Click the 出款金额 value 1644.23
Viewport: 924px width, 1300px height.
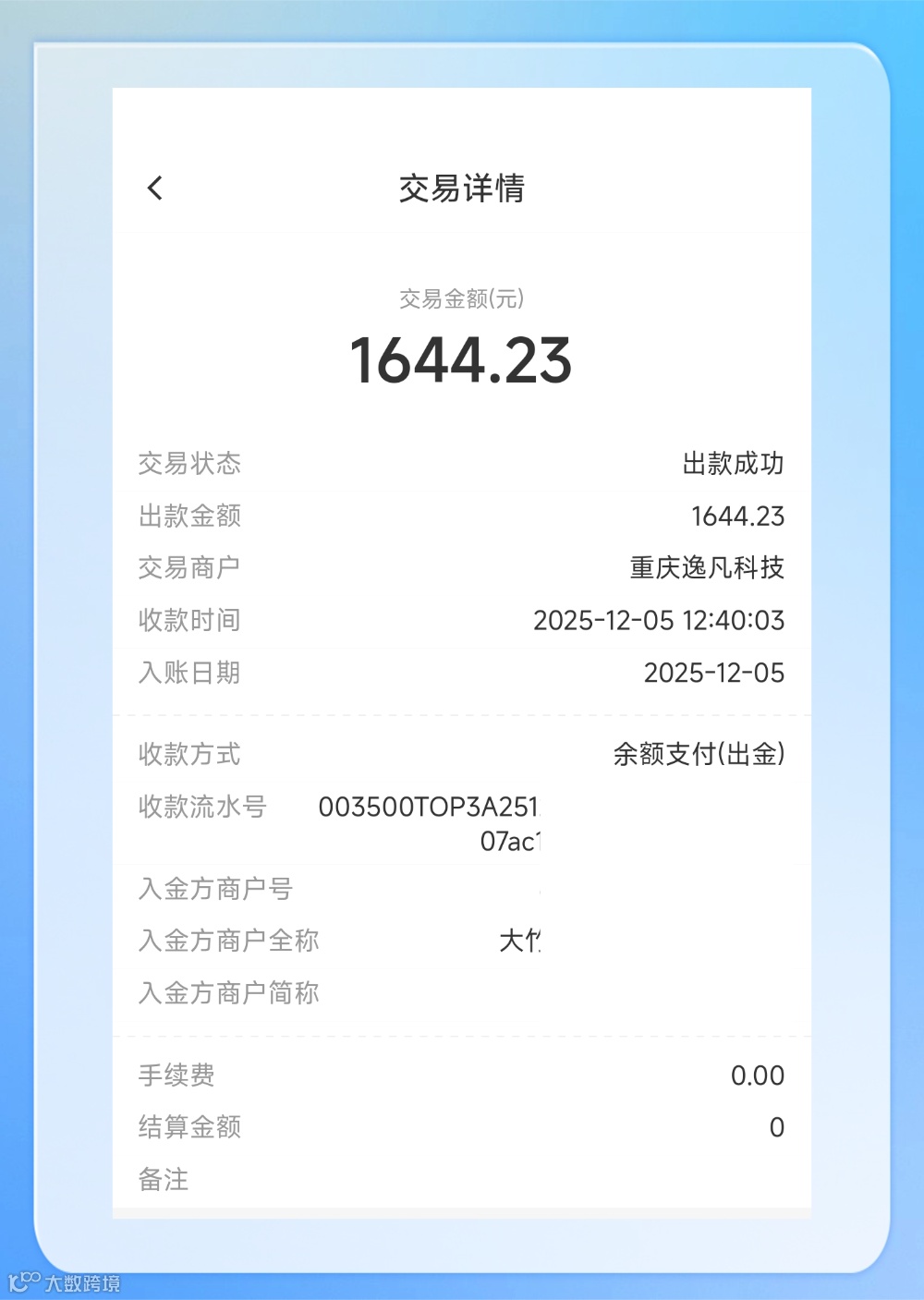click(737, 516)
